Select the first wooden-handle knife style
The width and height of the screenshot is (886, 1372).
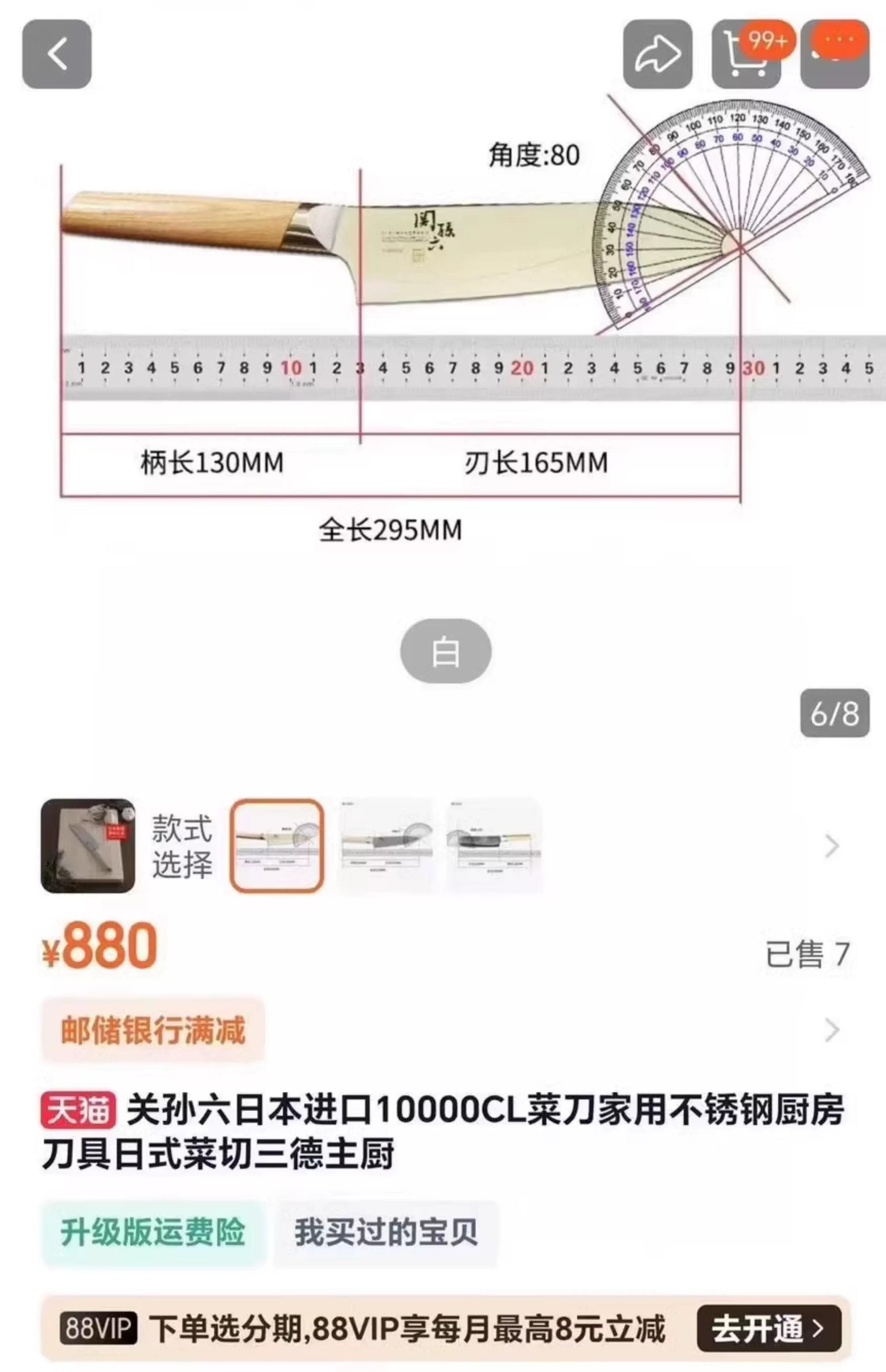coord(277,845)
